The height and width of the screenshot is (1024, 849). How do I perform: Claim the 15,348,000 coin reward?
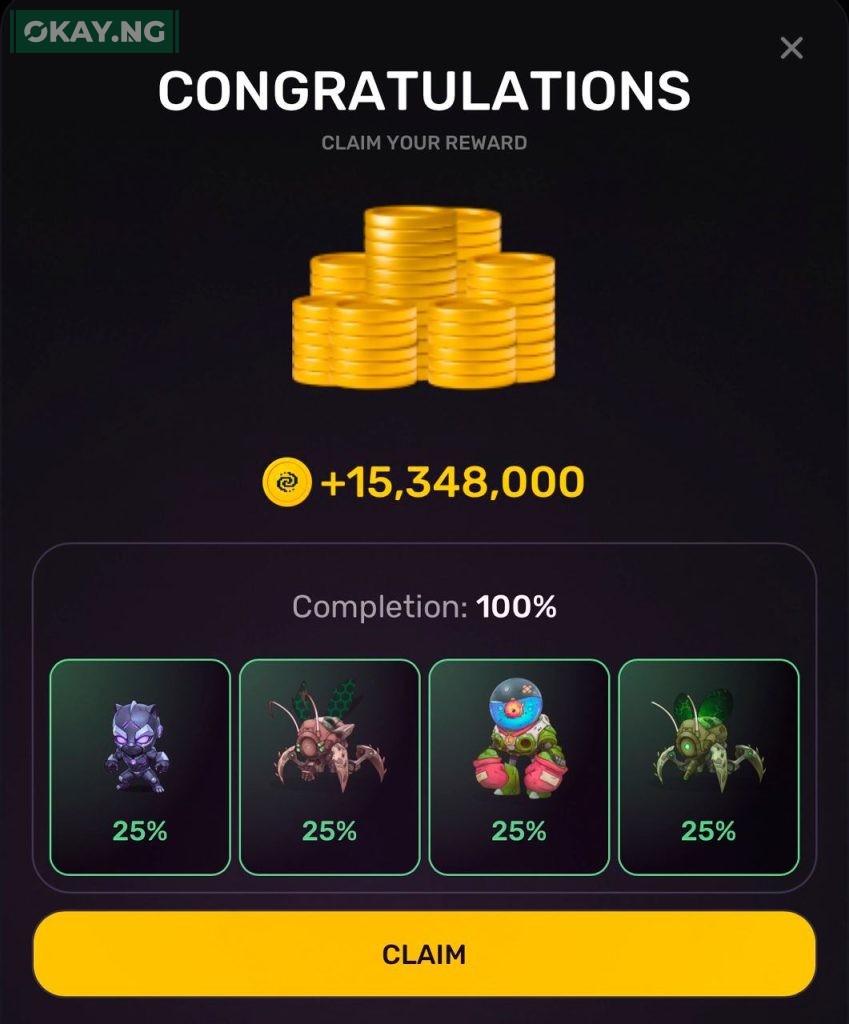tap(424, 953)
